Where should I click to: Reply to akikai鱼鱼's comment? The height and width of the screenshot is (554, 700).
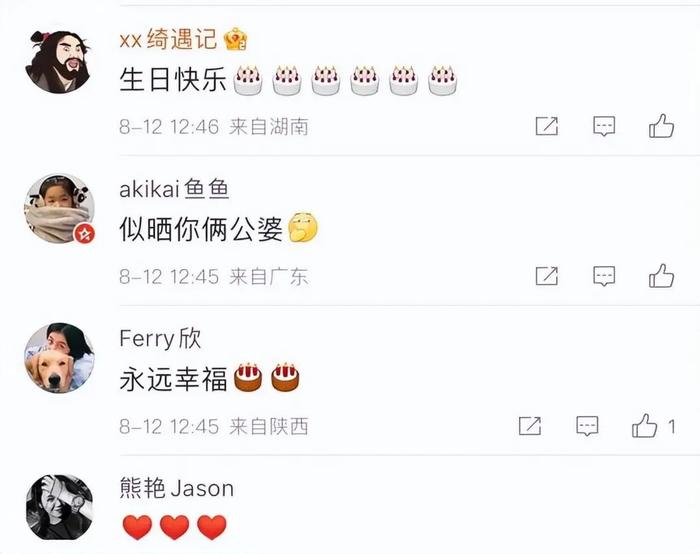[604, 276]
